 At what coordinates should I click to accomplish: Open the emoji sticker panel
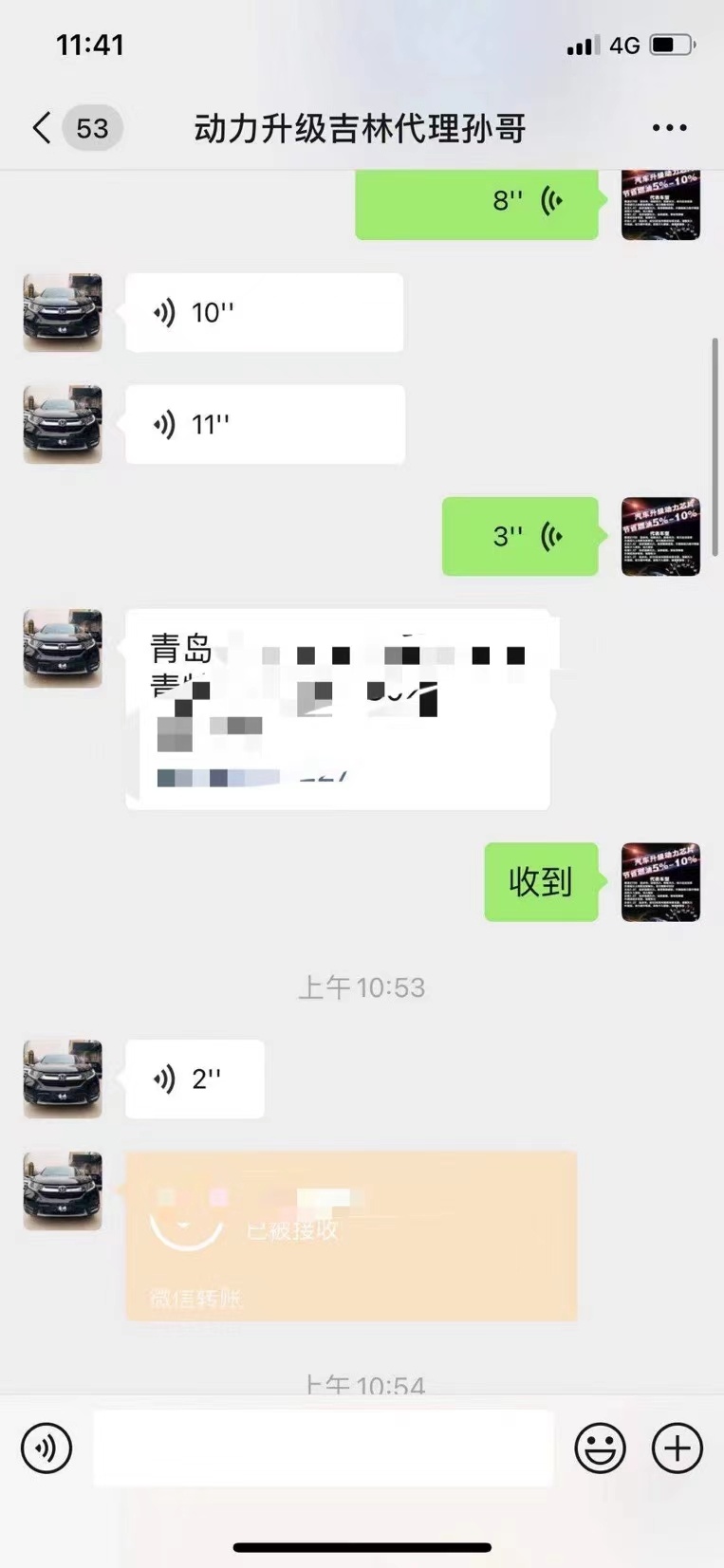tap(600, 1448)
